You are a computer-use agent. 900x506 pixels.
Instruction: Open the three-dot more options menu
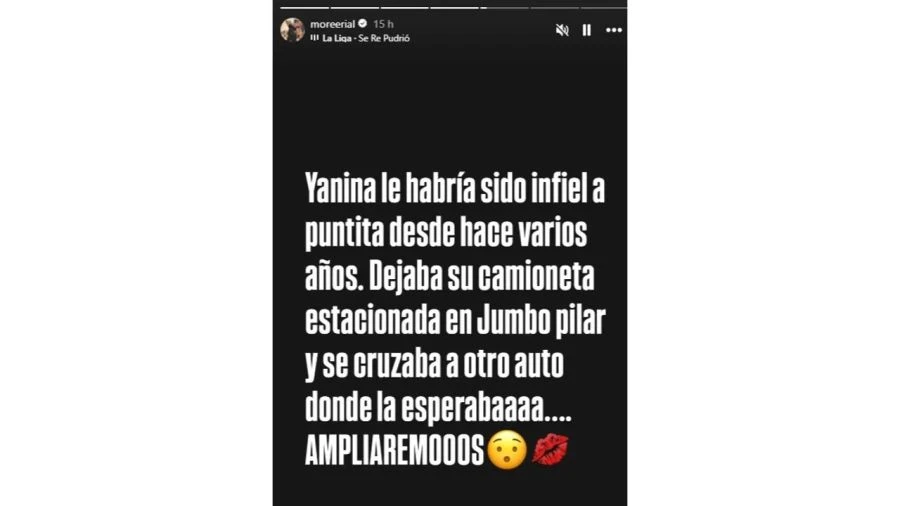613,30
